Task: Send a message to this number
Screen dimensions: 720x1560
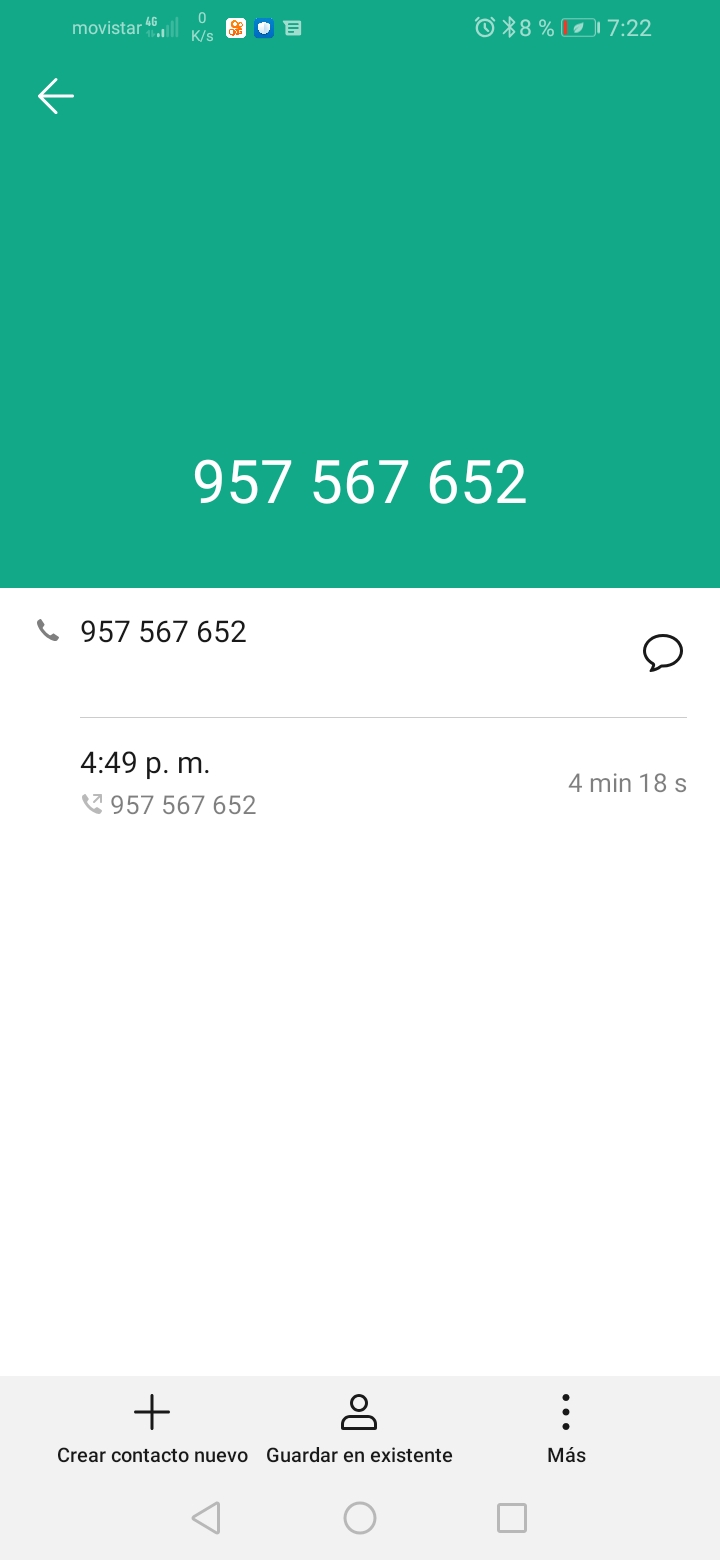Action: pos(662,653)
